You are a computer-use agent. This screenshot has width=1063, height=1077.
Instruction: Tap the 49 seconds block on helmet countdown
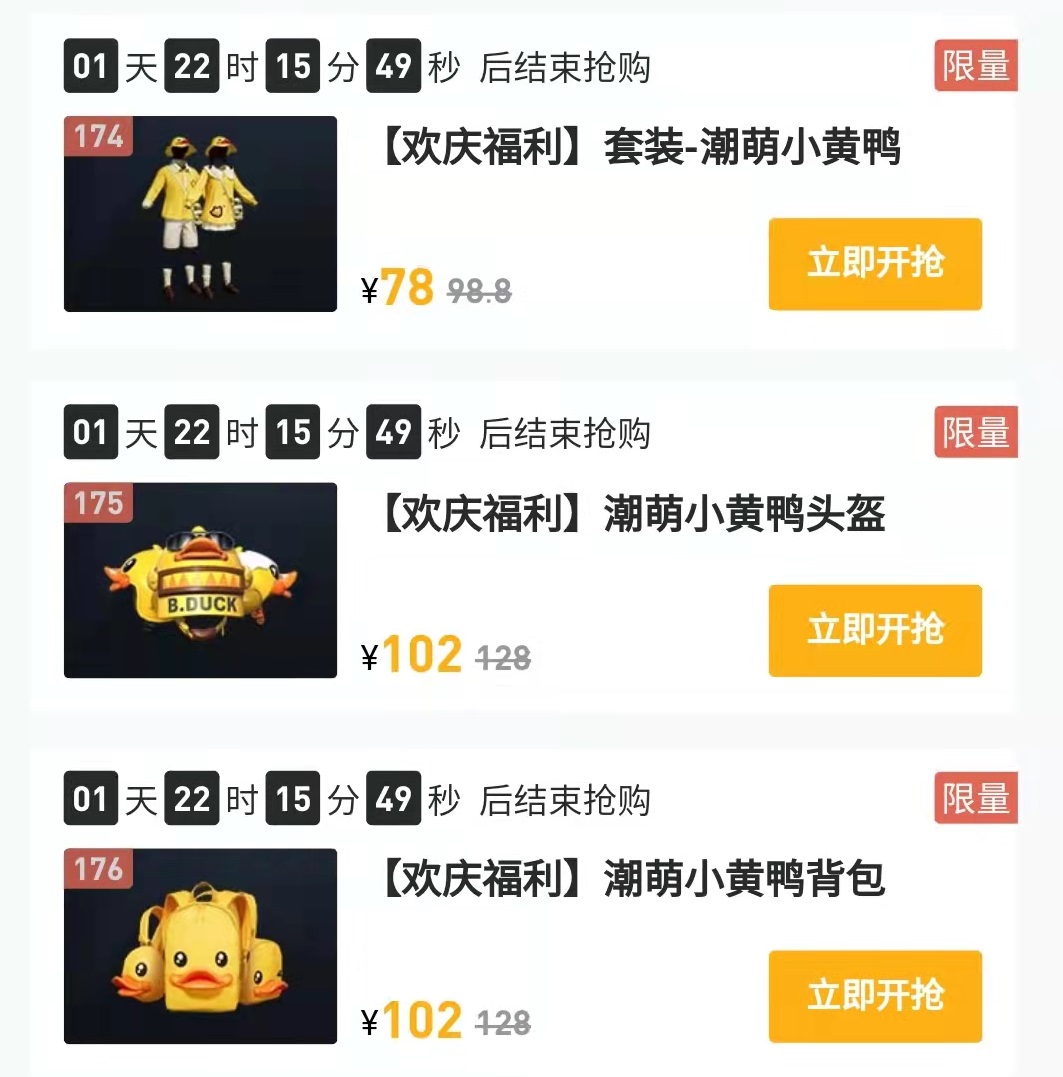[393, 432]
